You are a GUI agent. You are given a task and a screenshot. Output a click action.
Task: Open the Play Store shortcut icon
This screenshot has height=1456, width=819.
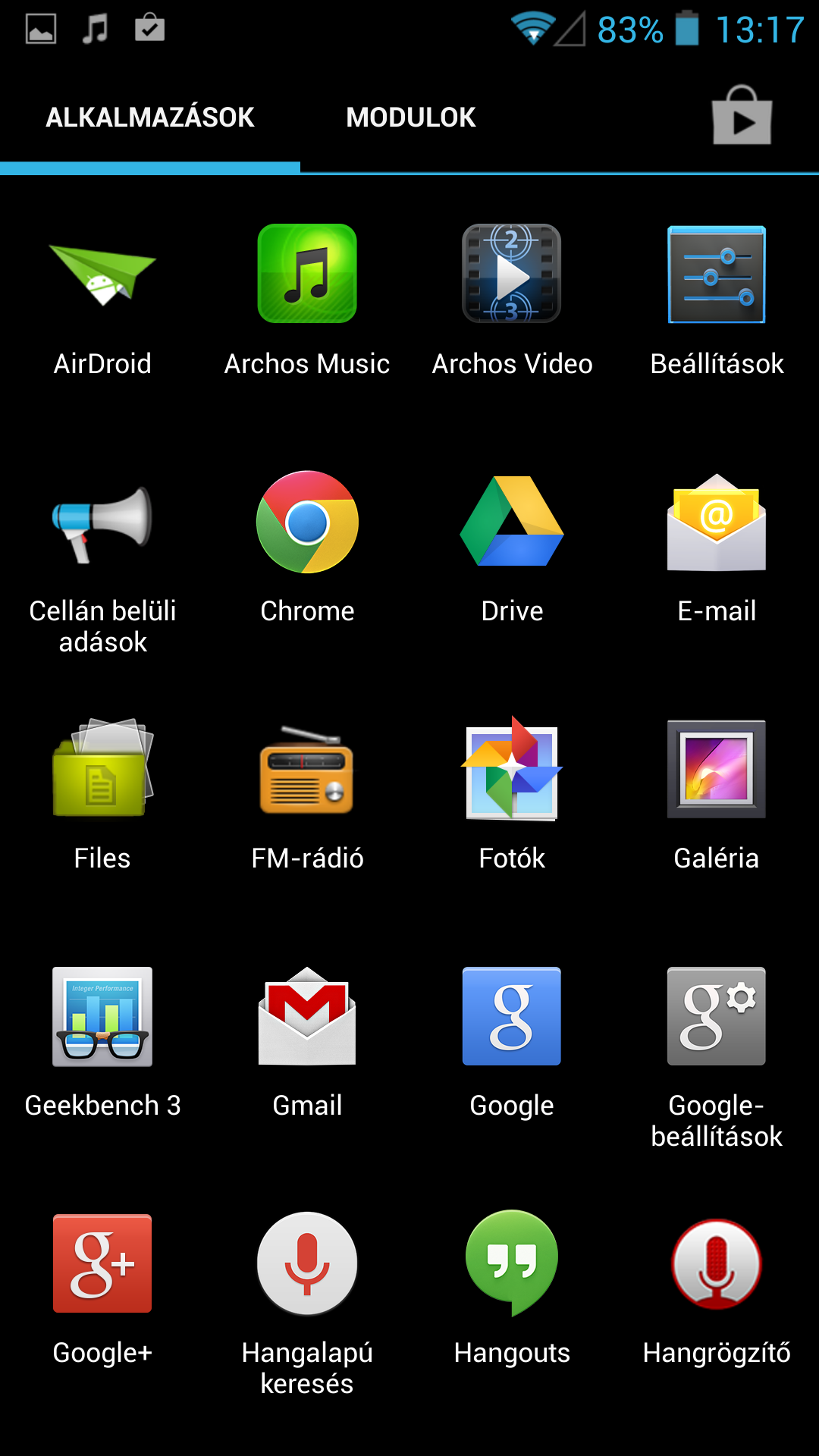(742, 116)
